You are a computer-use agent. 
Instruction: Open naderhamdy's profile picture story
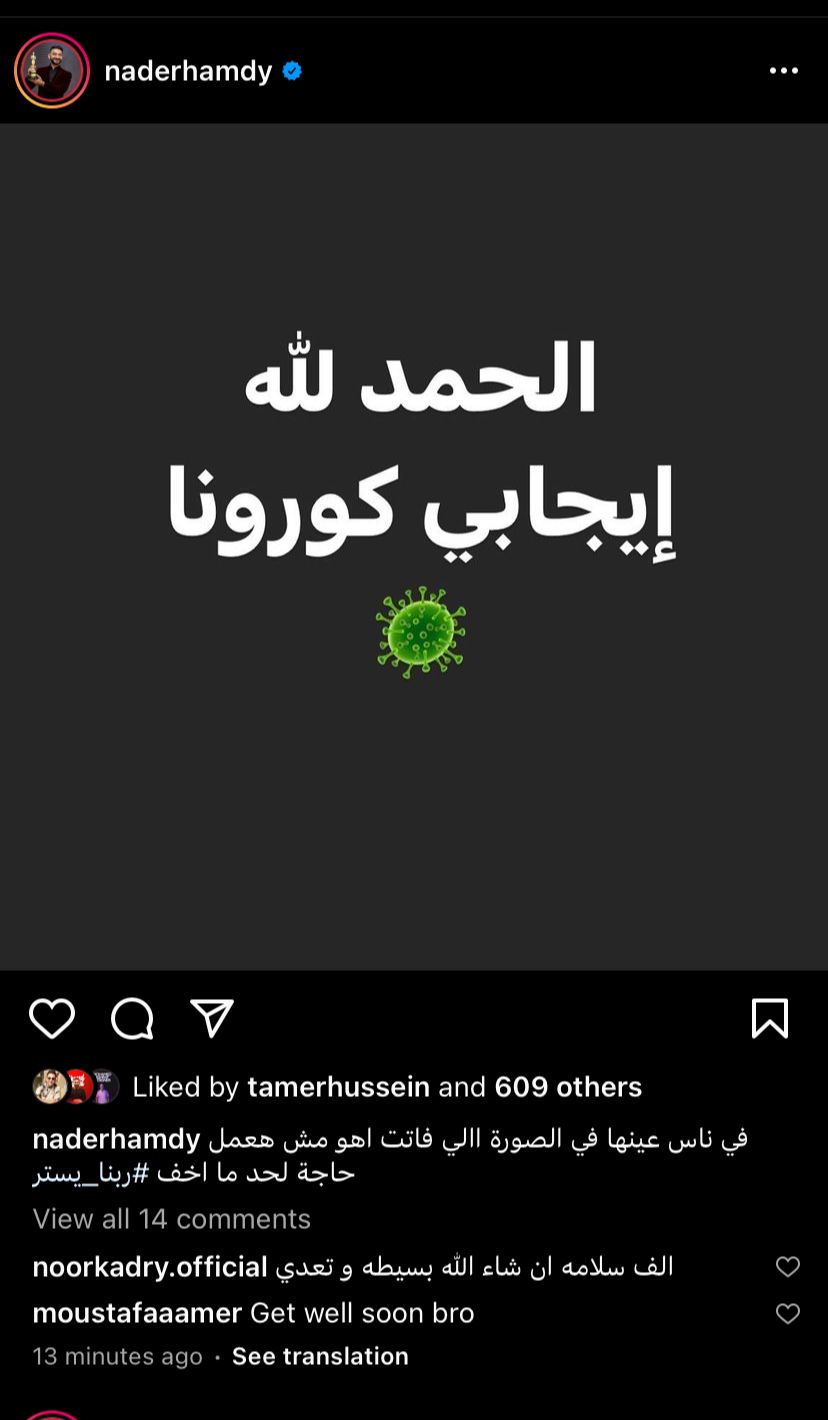[x=52, y=71]
